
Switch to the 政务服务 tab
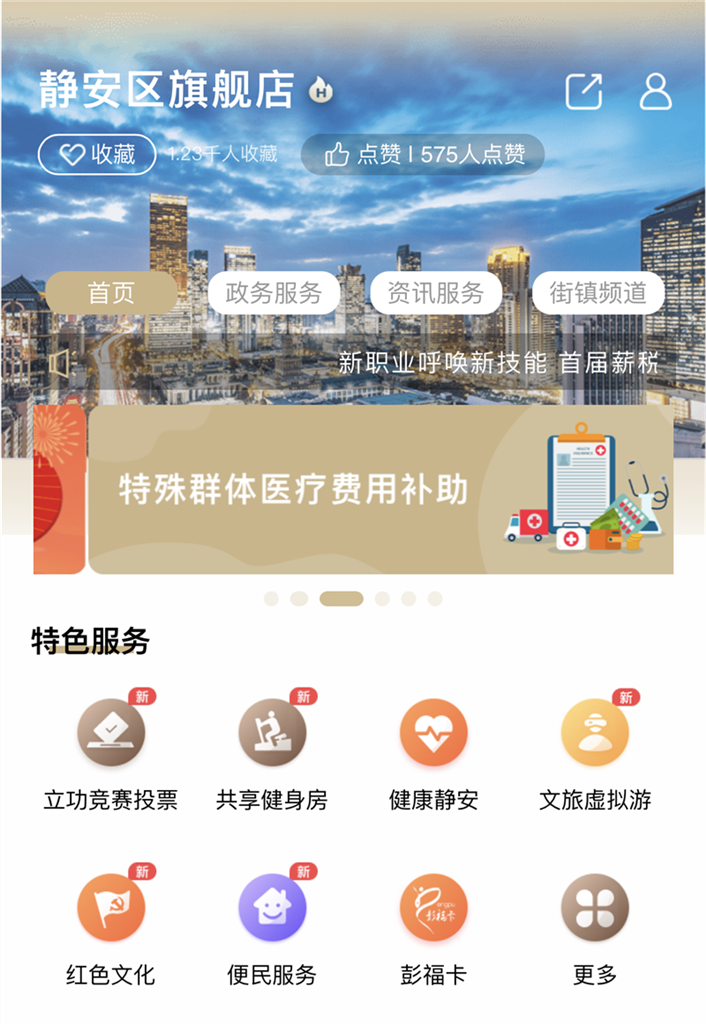click(x=273, y=293)
